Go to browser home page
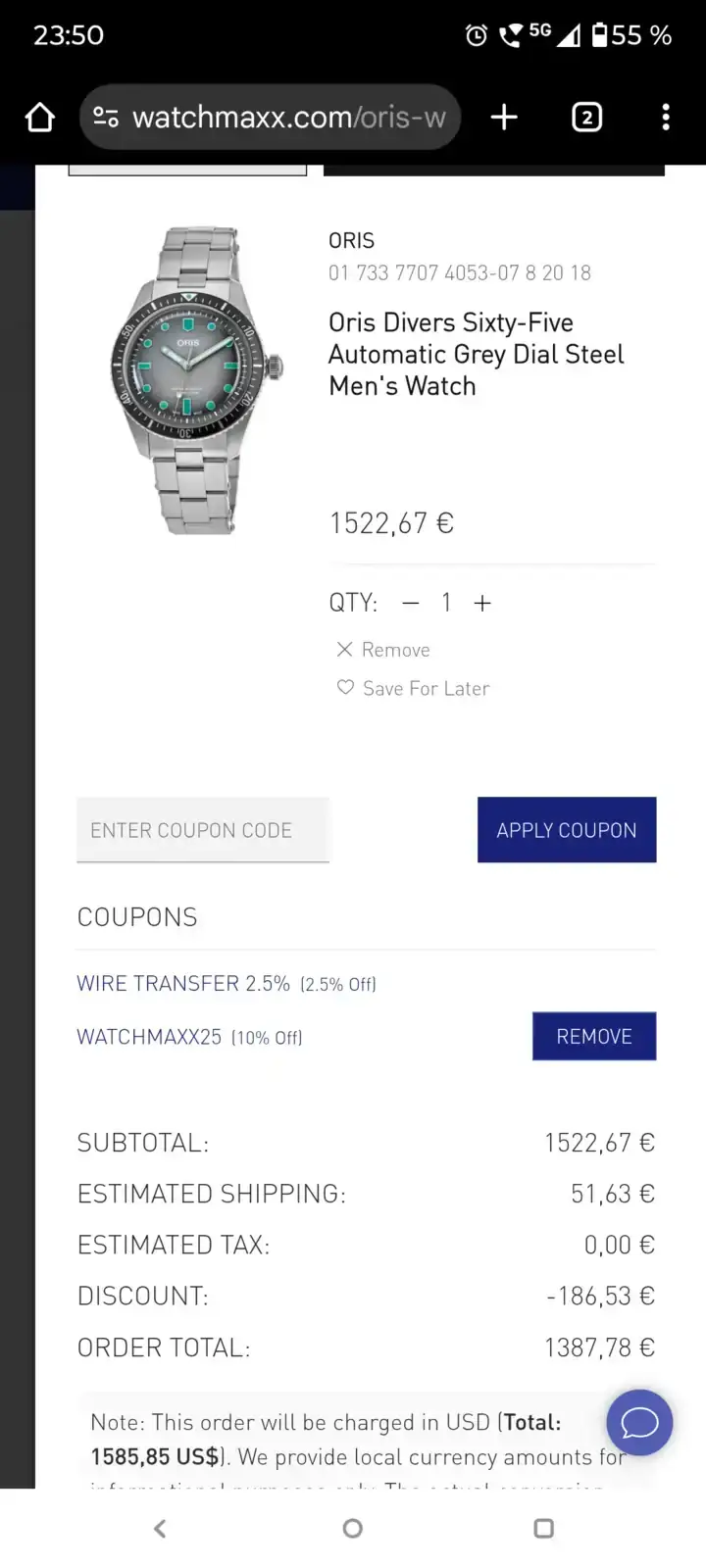Viewport: 706px width, 1568px height. 40,118
